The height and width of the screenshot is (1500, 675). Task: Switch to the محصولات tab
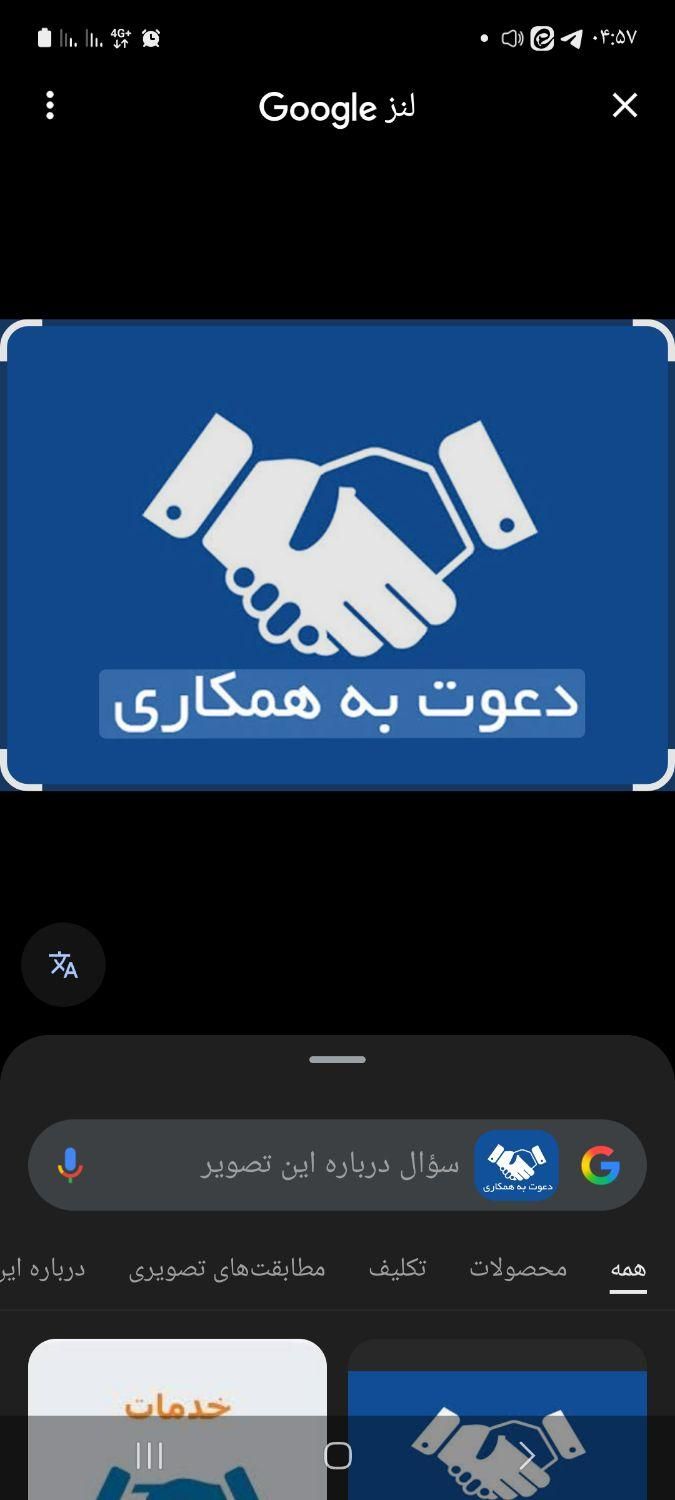pos(518,1268)
